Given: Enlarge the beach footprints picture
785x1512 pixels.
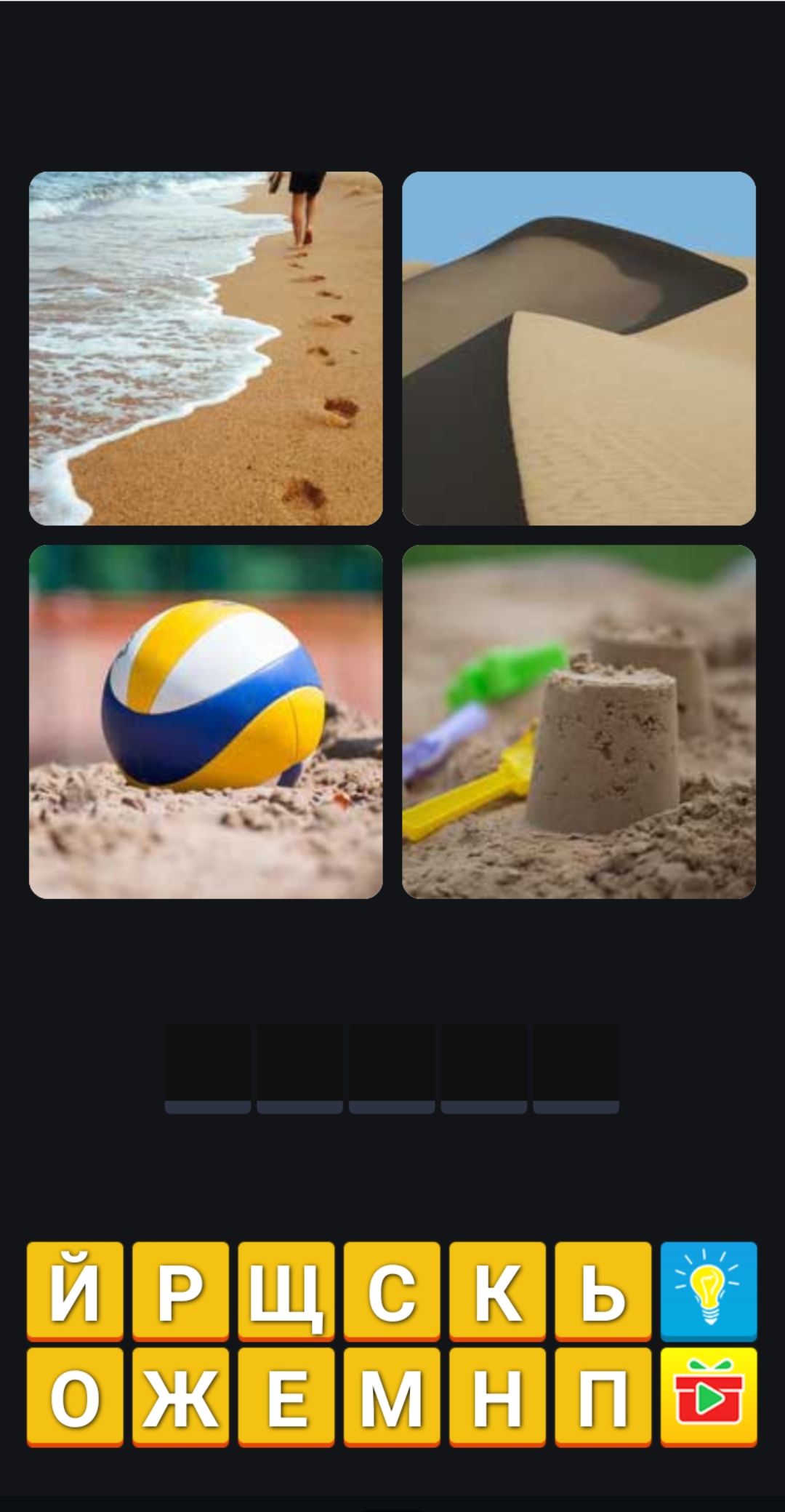Looking at the screenshot, I should [x=206, y=348].
